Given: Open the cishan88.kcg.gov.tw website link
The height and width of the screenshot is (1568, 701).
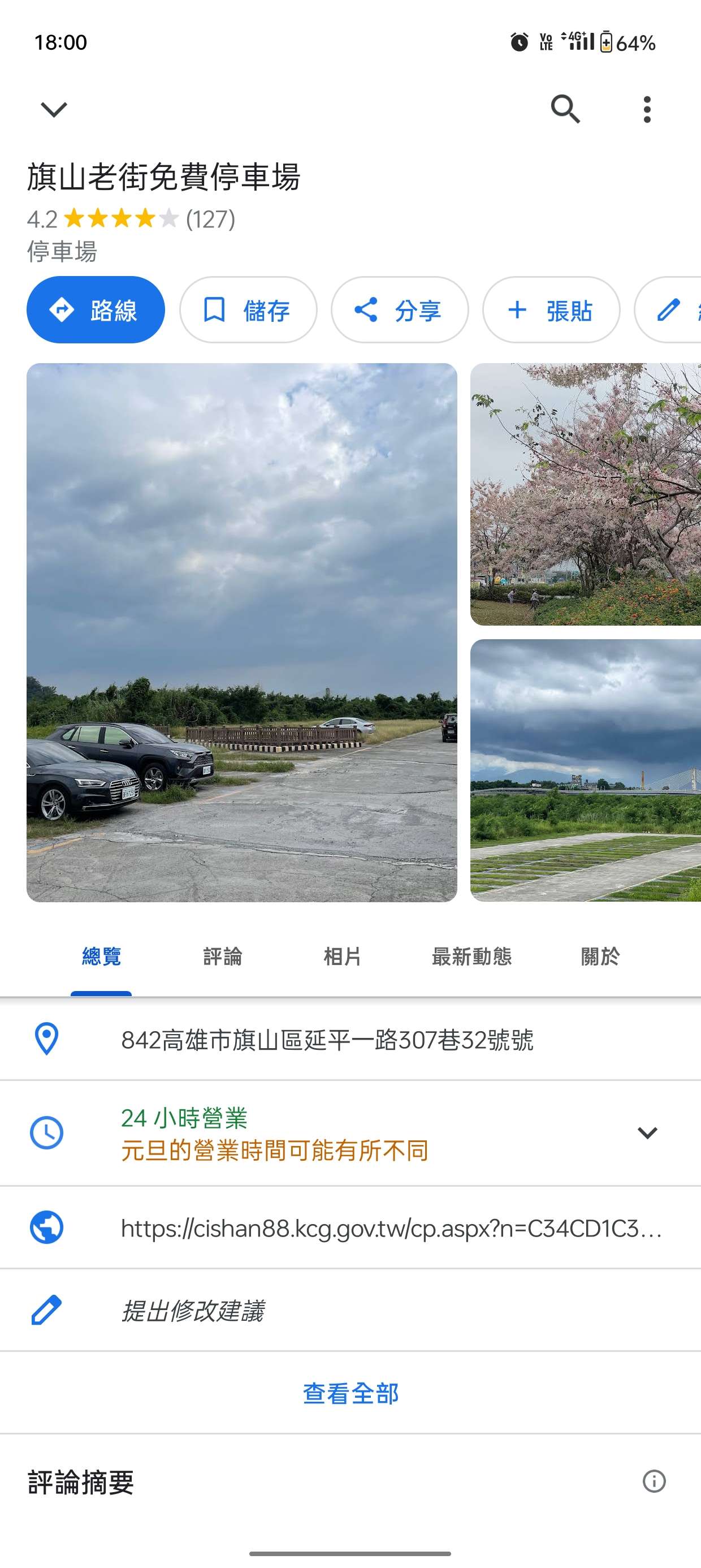Looking at the screenshot, I should pos(350,1227).
